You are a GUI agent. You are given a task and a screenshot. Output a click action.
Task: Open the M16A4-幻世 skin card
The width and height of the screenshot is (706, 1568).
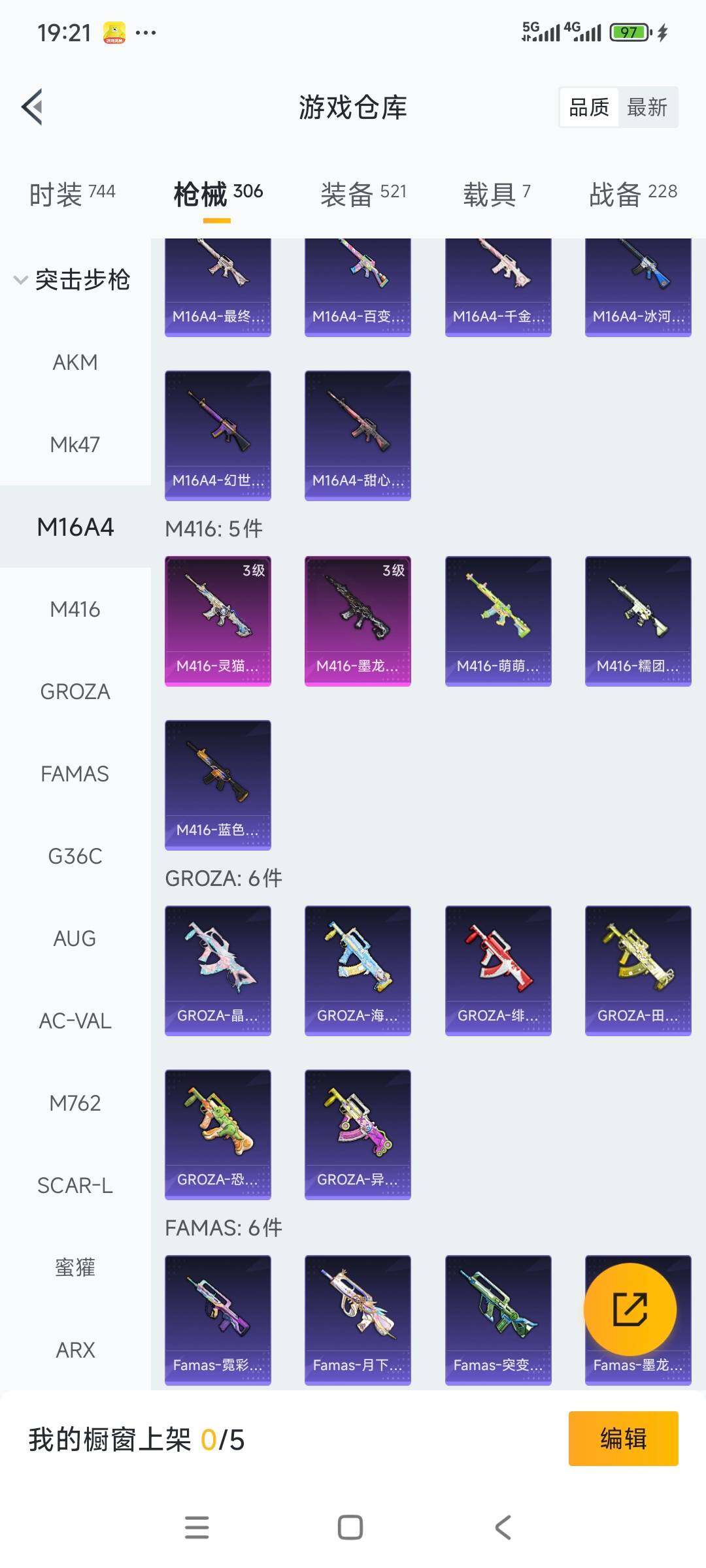pyautogui.click(x=218, y=435)
